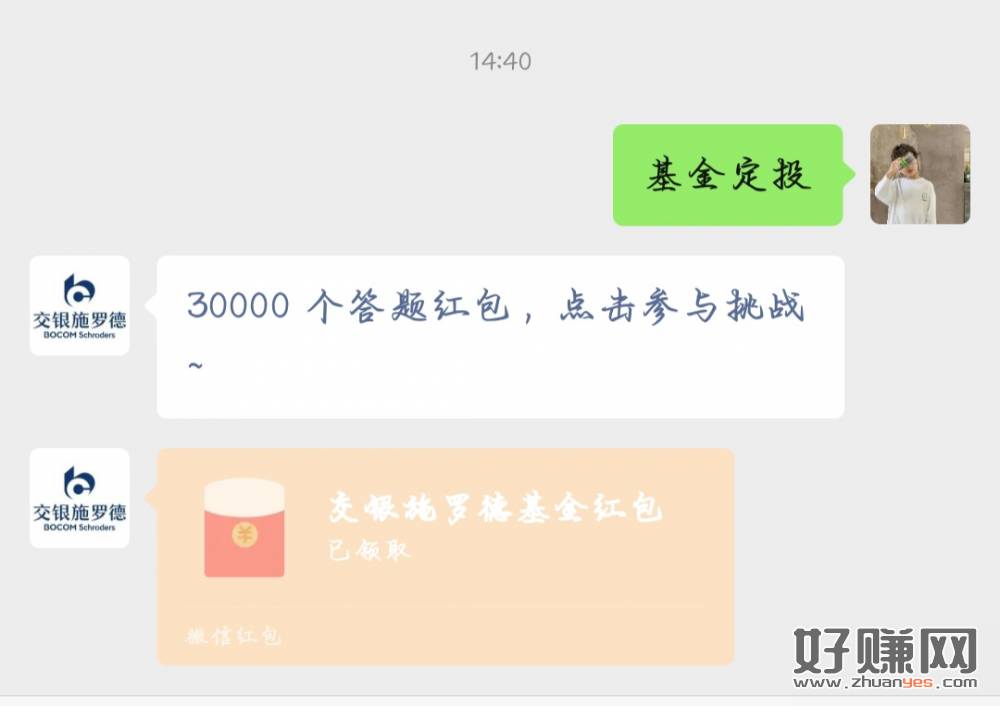Viewport: 1000px width, 706px height.
Task: Open 交银施罗德 avatar beside the quiz message
Action: pos(80,305)
